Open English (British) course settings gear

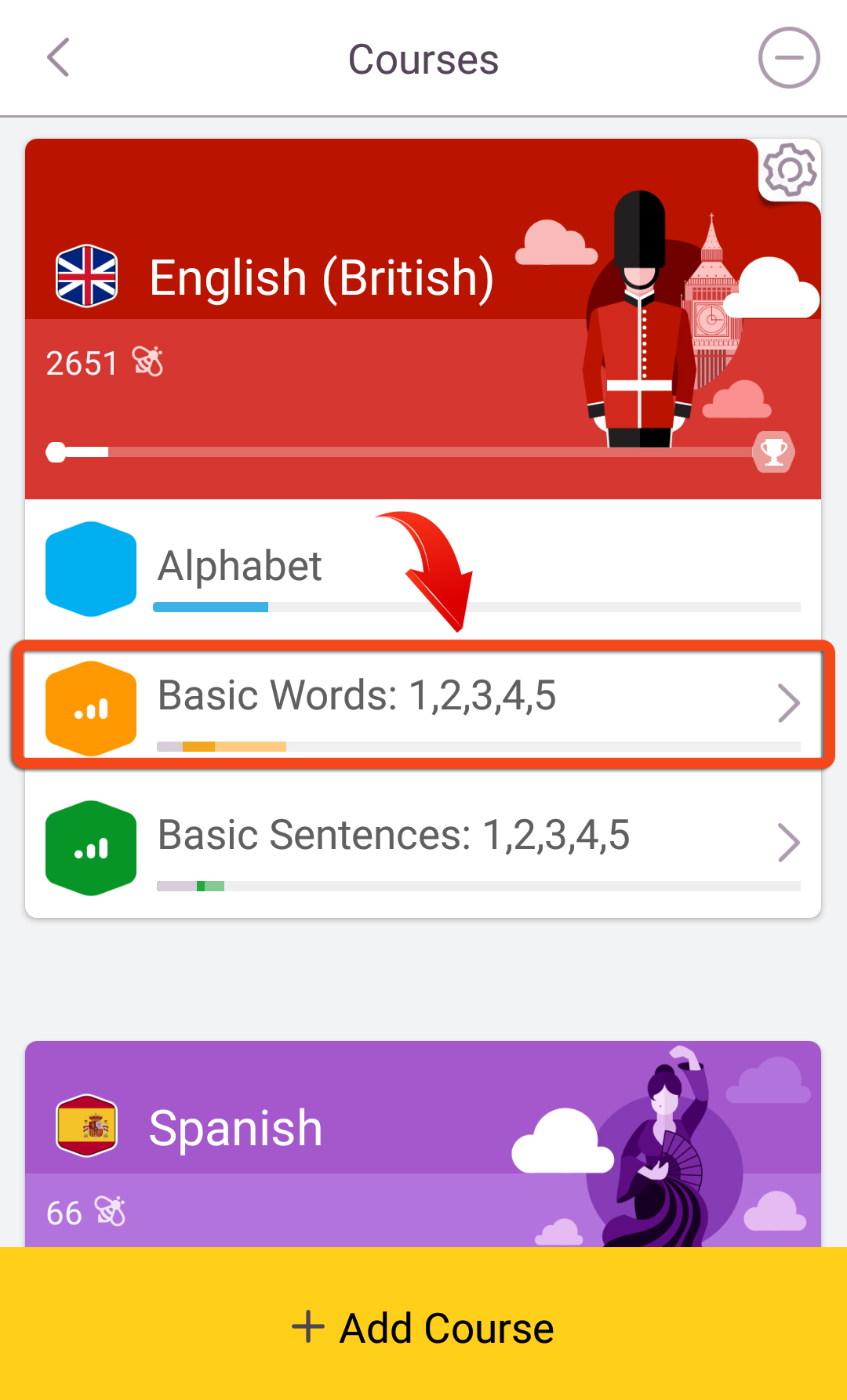pyautogui.click(x=790, y=169)
